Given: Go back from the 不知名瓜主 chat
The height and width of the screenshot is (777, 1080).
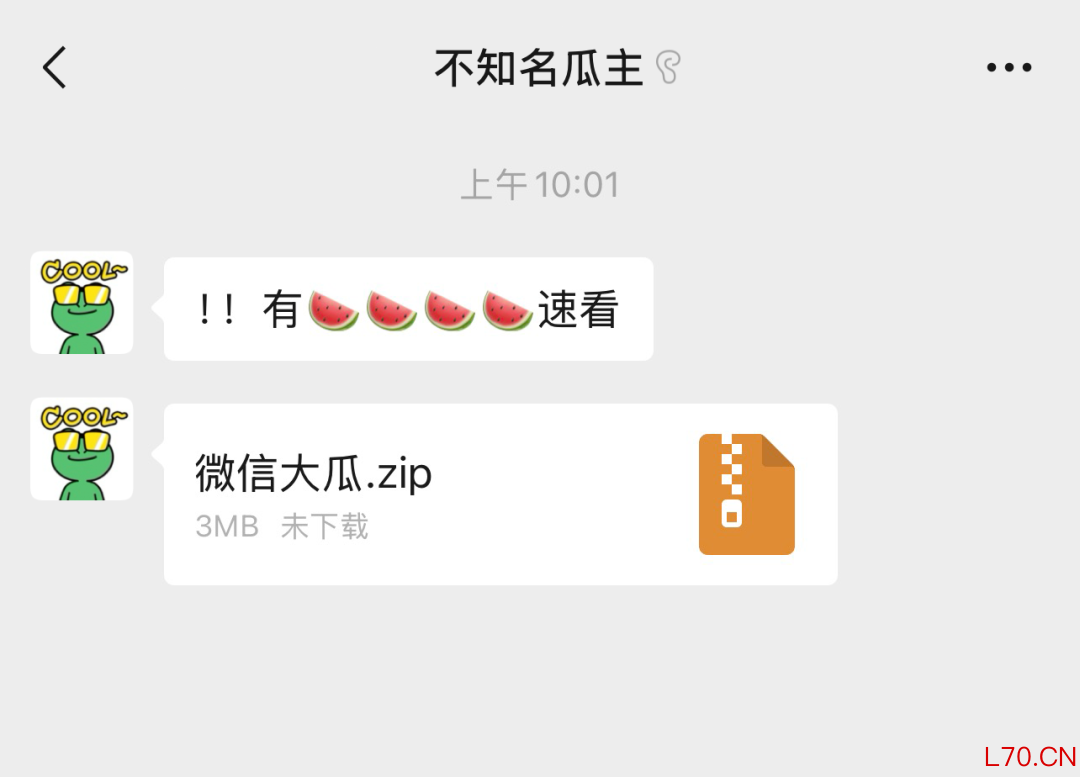Looking at the screenshot, I should click(55, 68).
